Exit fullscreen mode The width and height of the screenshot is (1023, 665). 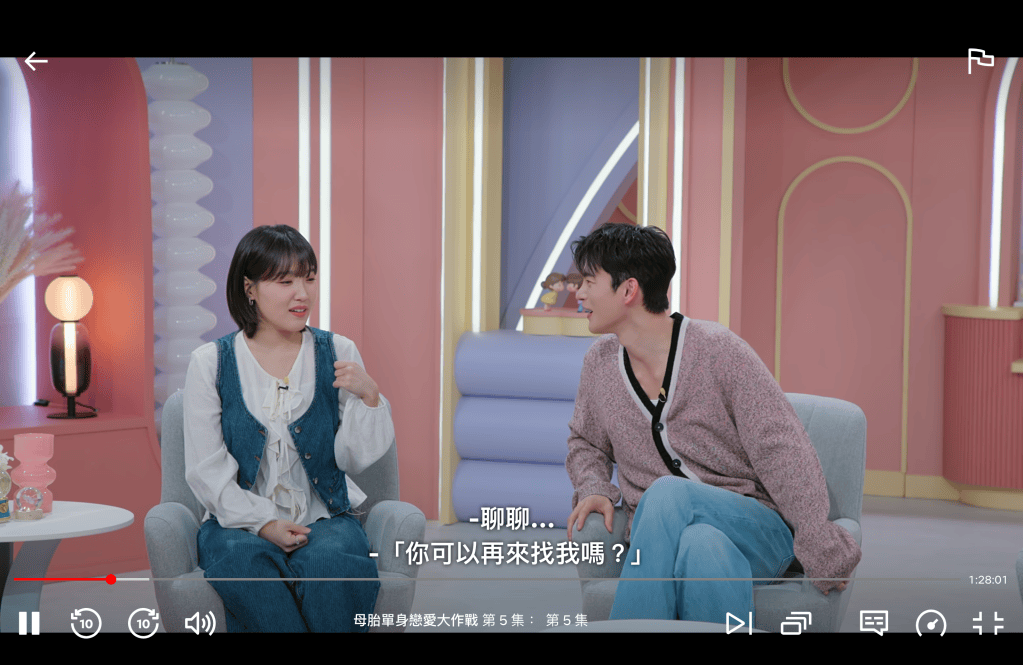tap(988, 623)
